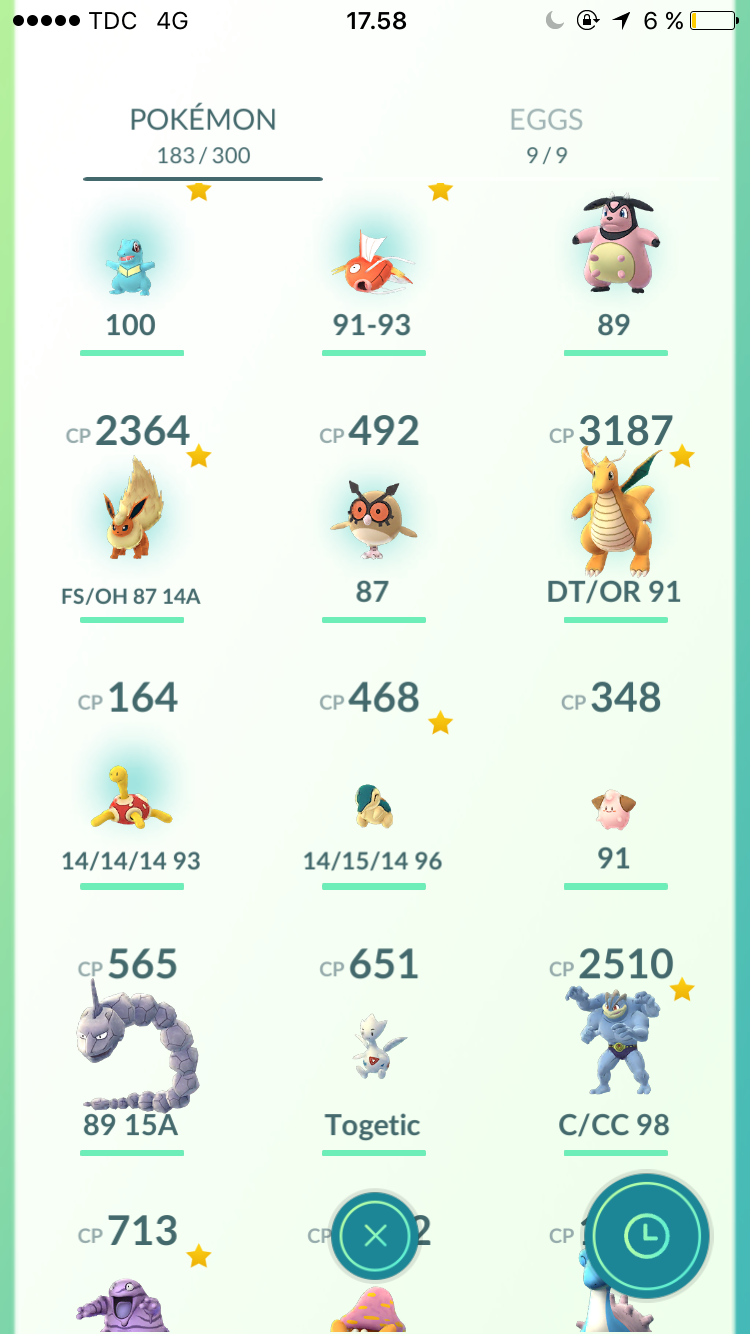The height and width of the screenshot is (1334, 750).
Task: Open the CP 3187 Dragonite
Action: click(614, 517)
